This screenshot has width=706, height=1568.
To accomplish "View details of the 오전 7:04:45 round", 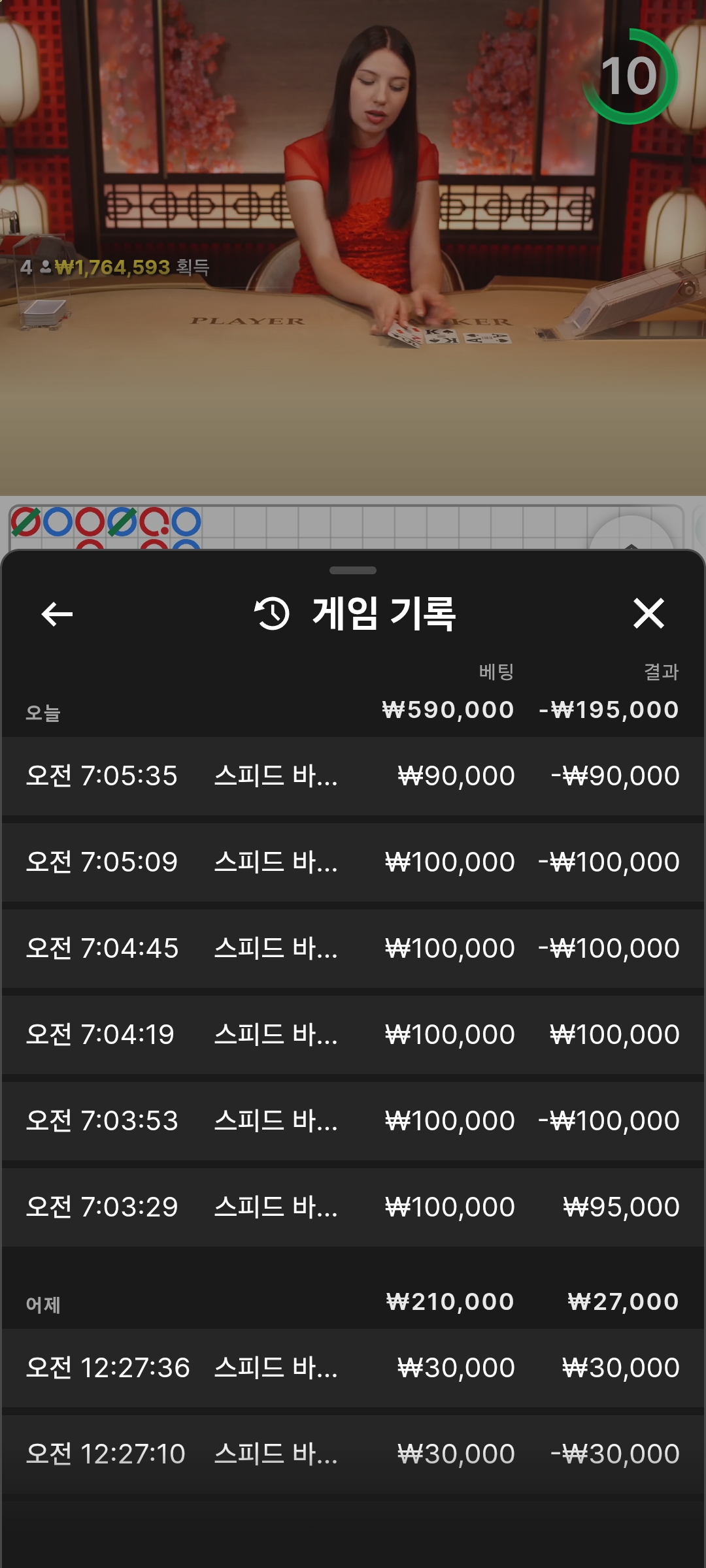I will pyautogui.click(x=353, y=949).
